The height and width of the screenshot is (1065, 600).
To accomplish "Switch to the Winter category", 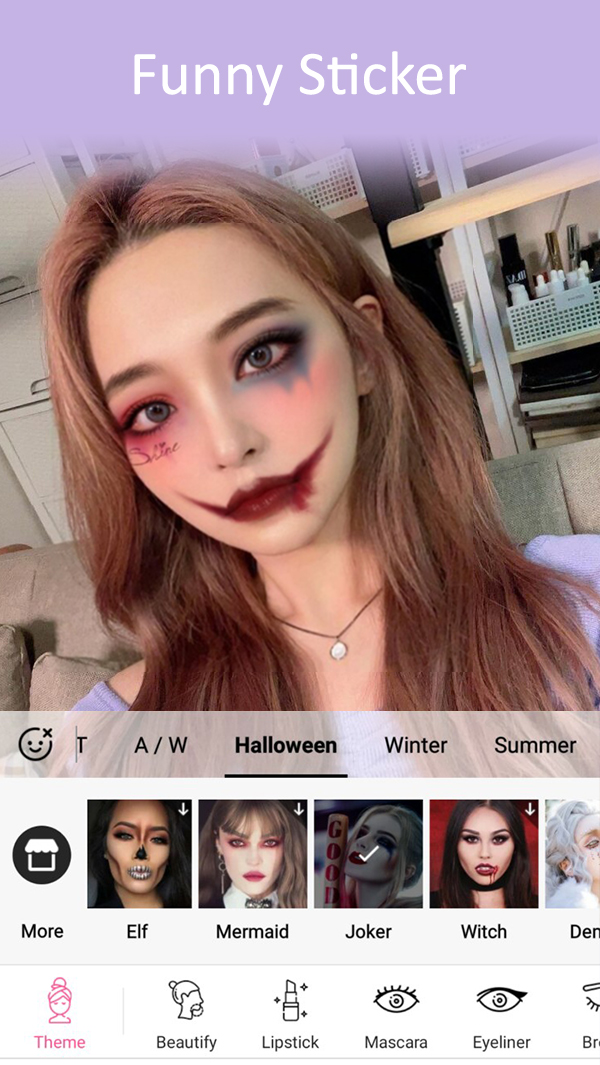I will pyautogui.click(x=416, y=745).
